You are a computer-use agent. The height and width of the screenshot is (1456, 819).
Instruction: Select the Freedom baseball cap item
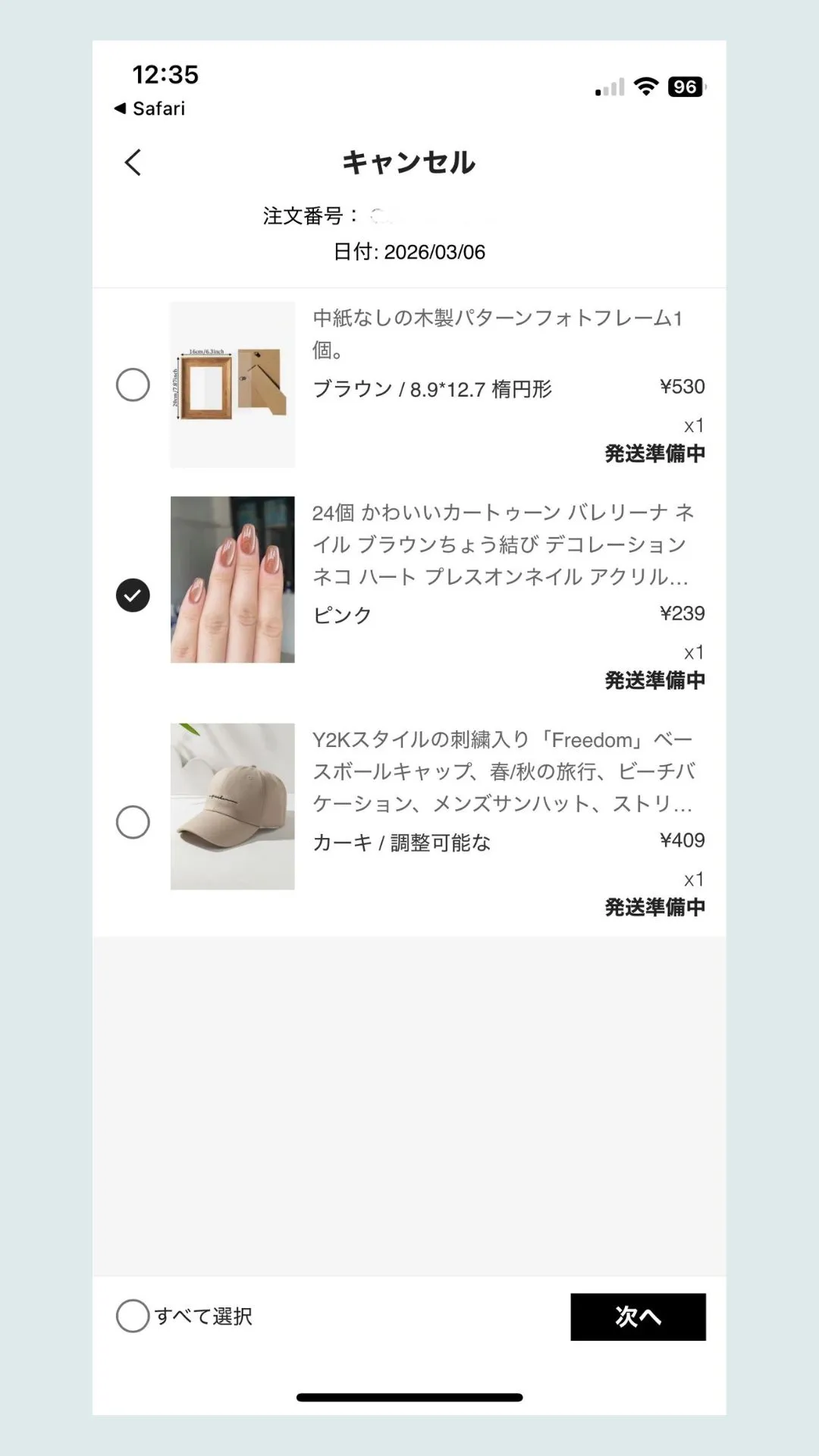(x=133, y=822)
